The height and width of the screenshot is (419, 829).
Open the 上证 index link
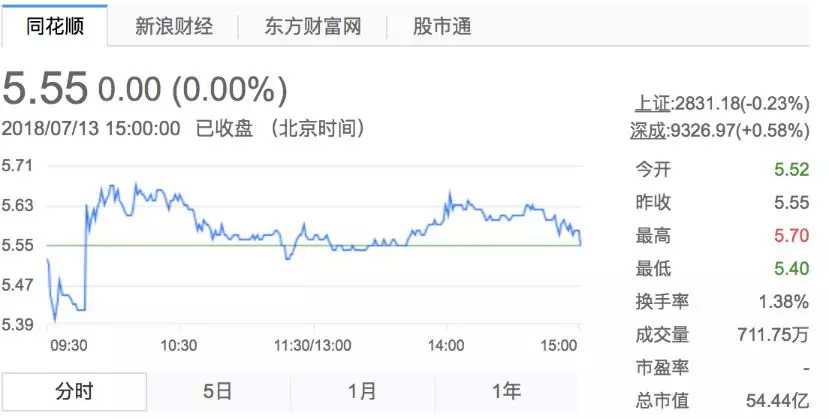(x=653, y=102)
